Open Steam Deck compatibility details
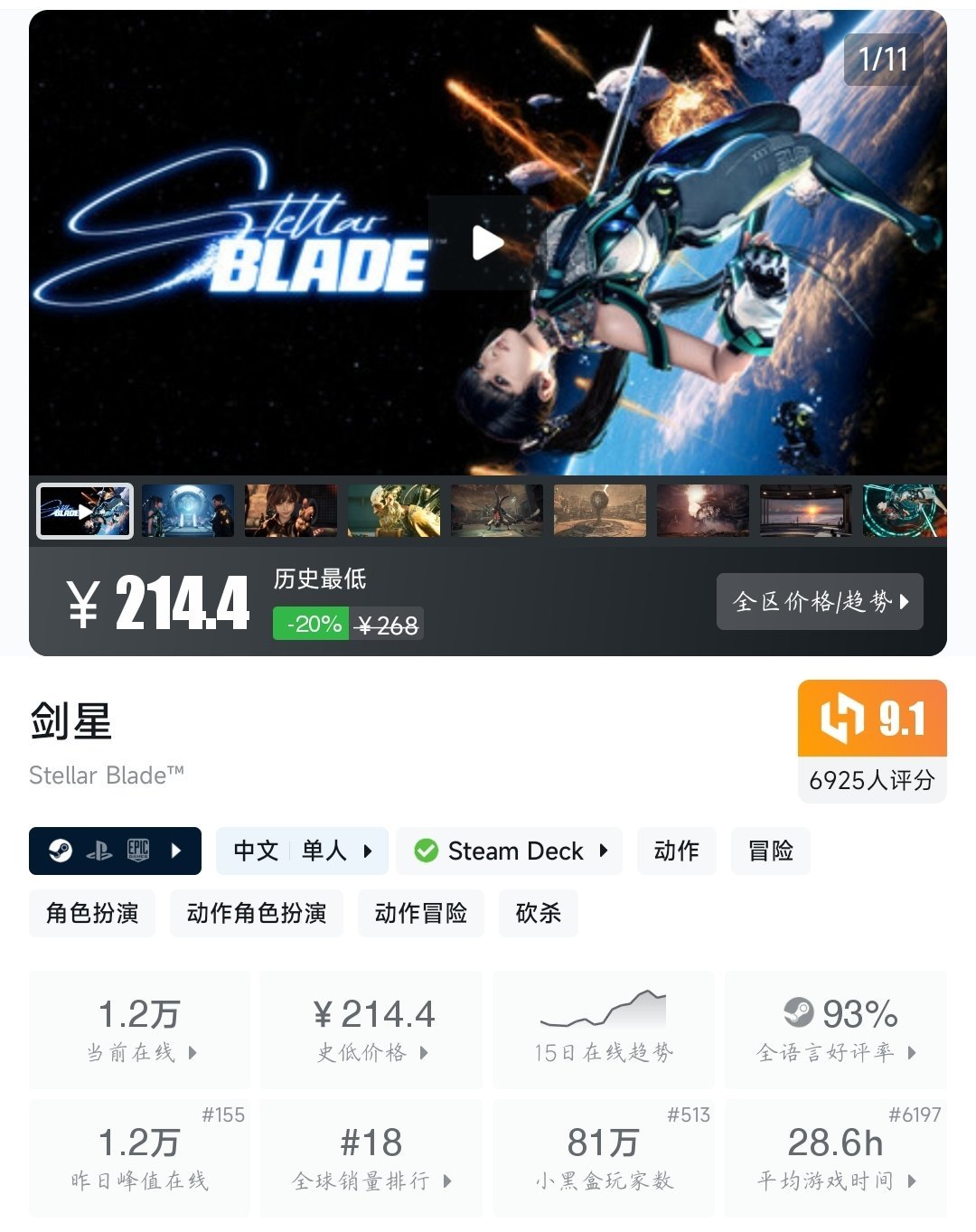The image size is (976, 1232). [510, 851]
